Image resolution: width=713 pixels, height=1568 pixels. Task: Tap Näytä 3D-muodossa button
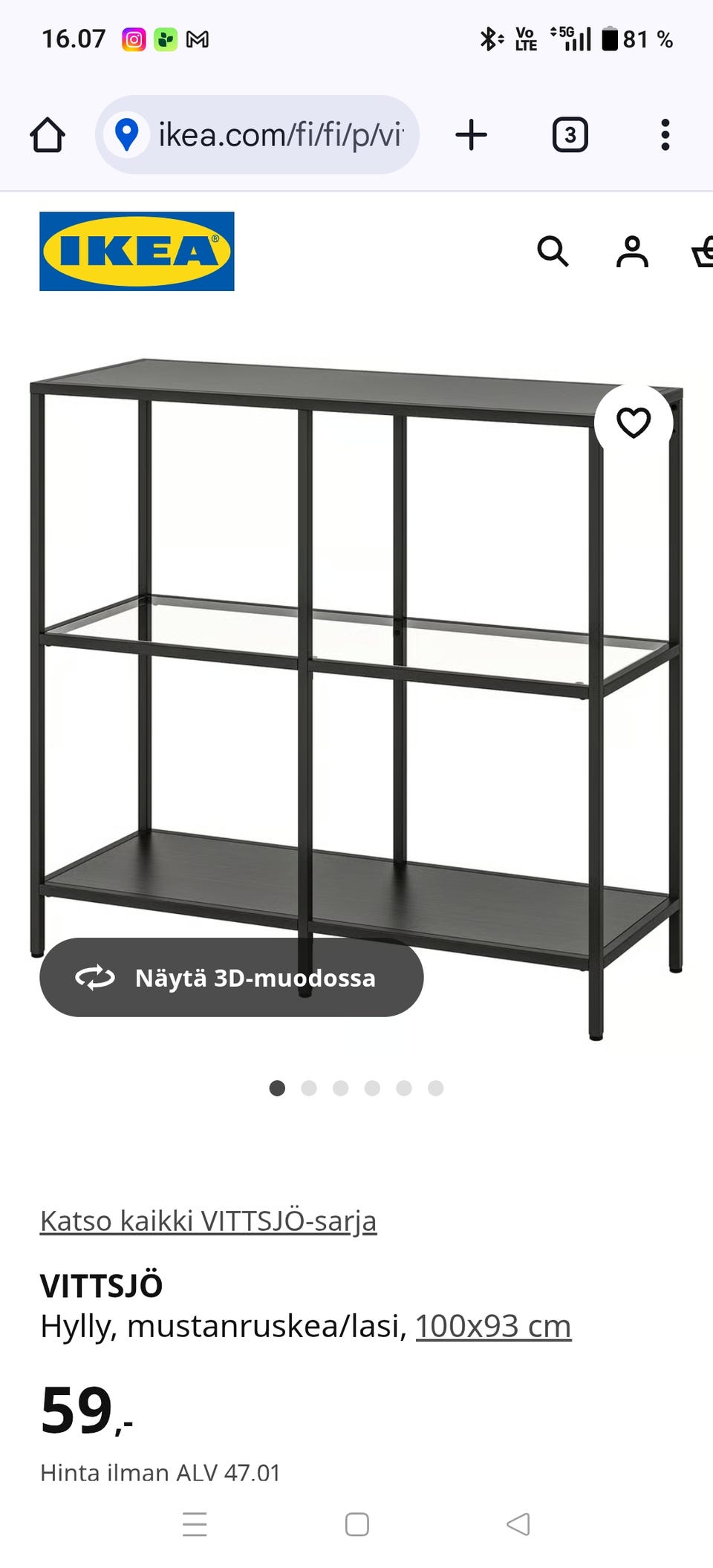point(231,978)
